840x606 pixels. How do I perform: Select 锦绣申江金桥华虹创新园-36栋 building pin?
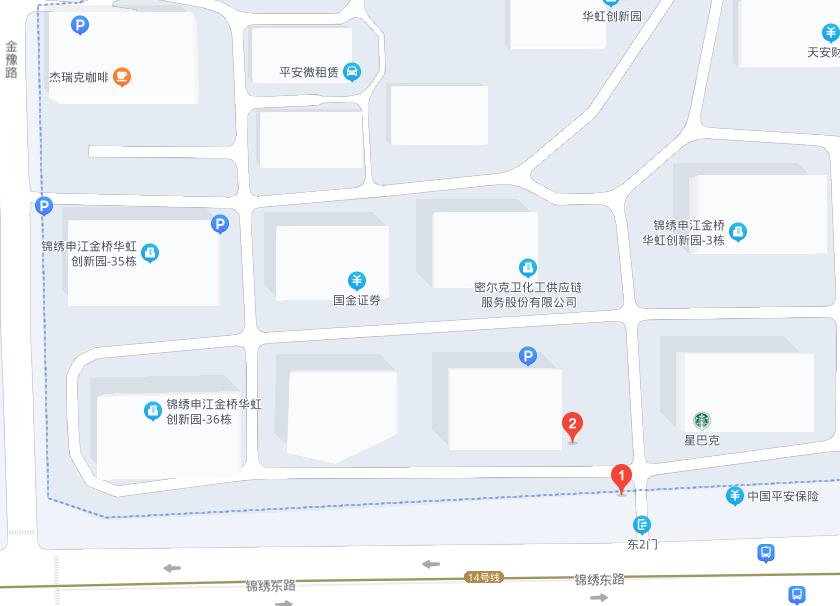153,410
